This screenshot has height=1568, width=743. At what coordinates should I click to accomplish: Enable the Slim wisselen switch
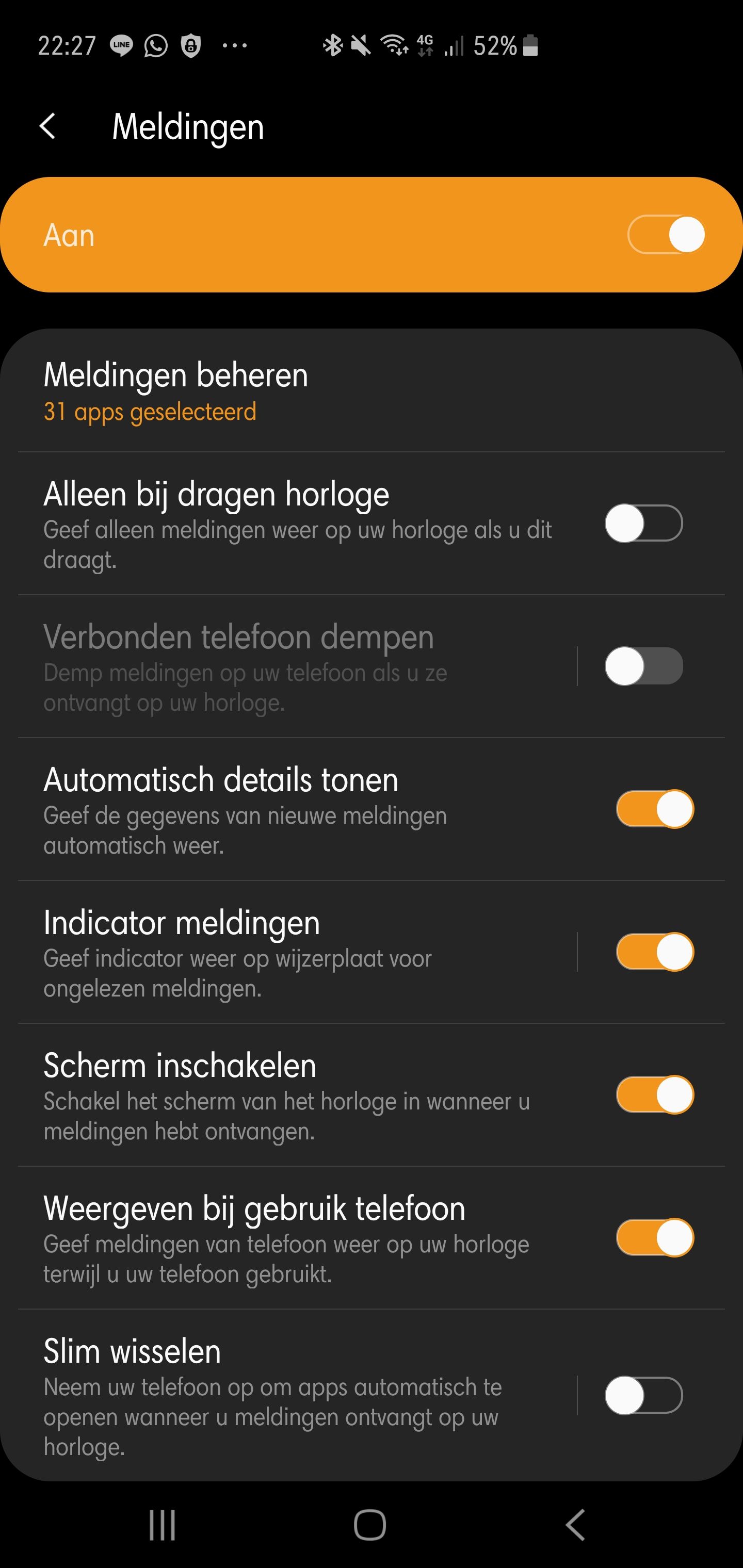tap(643, 1395)
